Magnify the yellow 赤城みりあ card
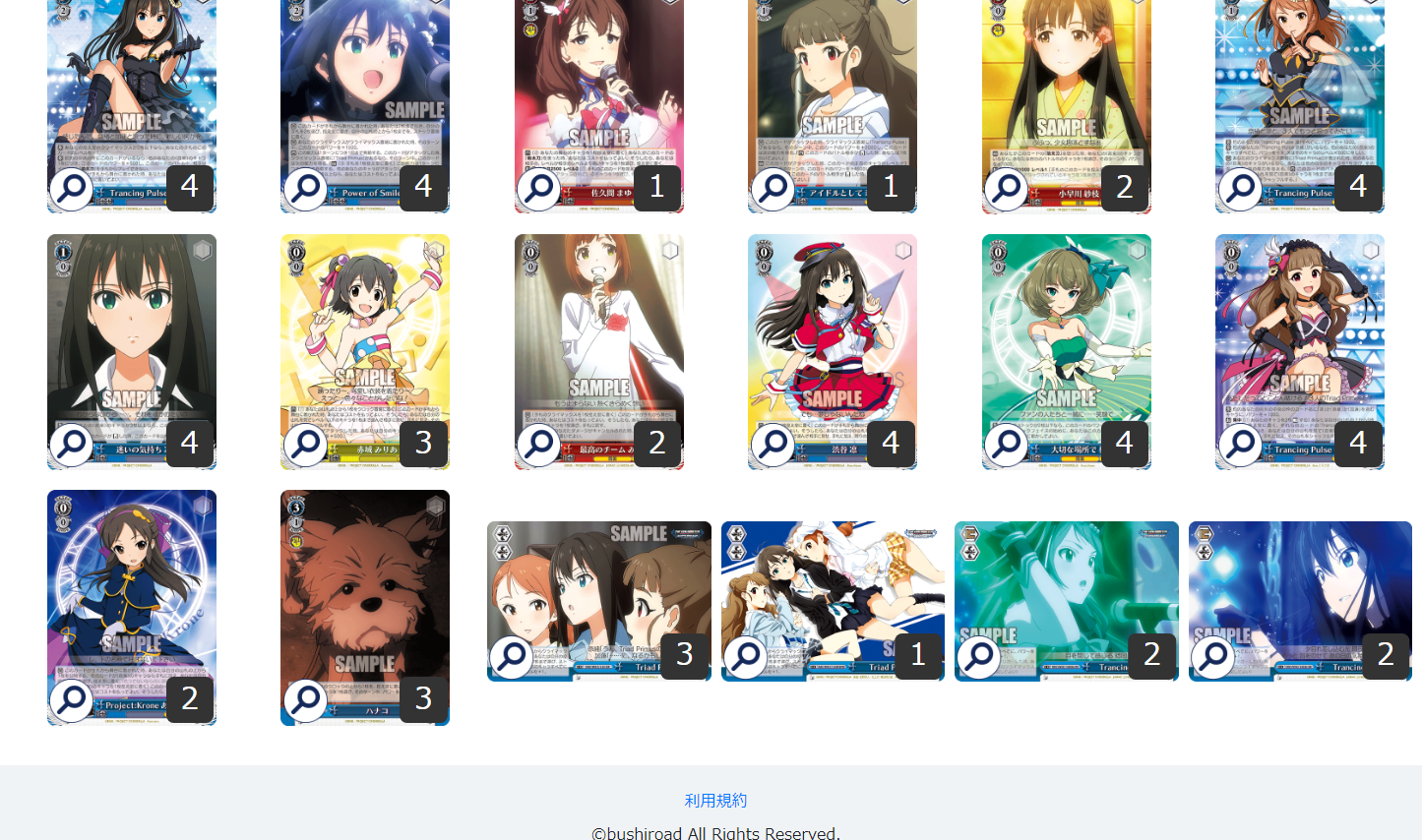 pos(306,445)
